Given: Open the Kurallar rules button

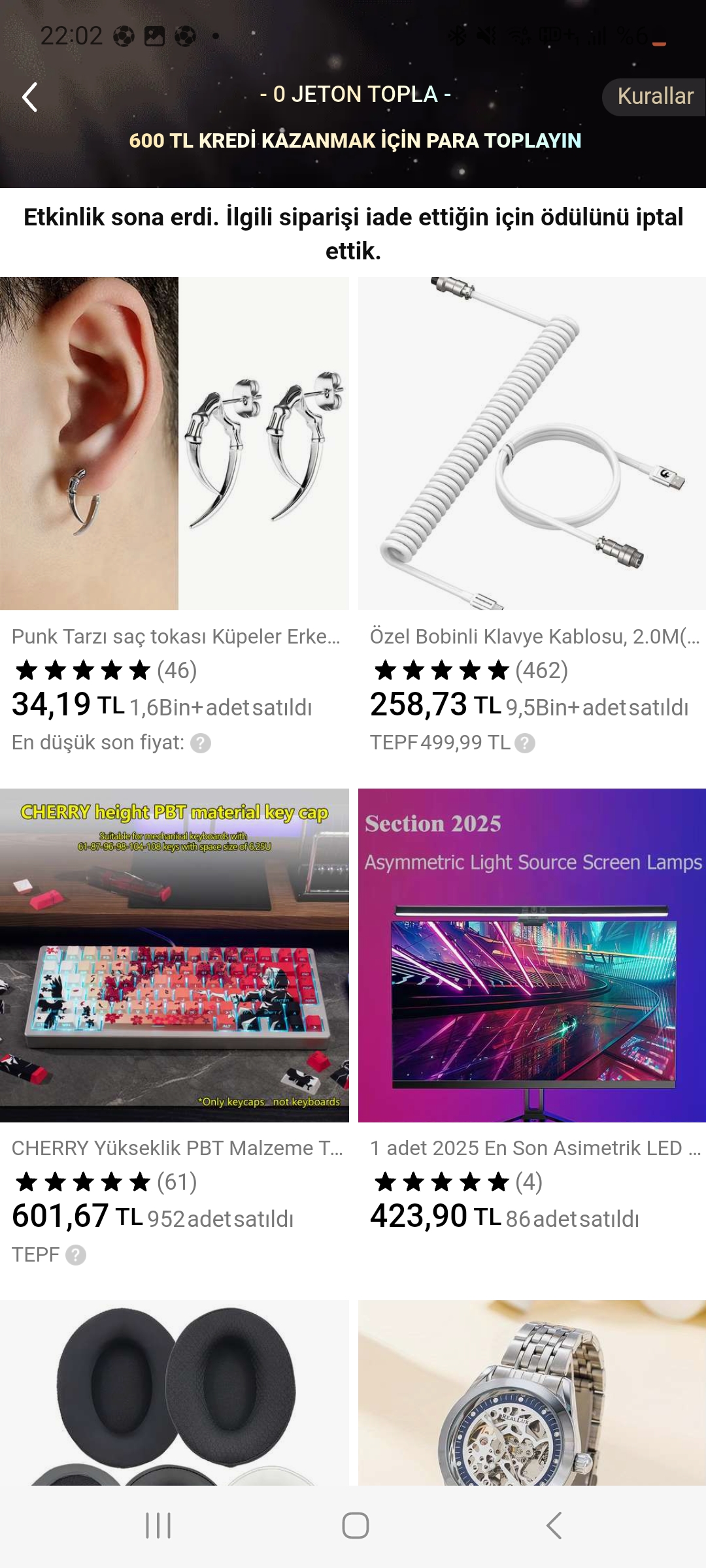Looking at the screenshot, I should coord(654,97).
